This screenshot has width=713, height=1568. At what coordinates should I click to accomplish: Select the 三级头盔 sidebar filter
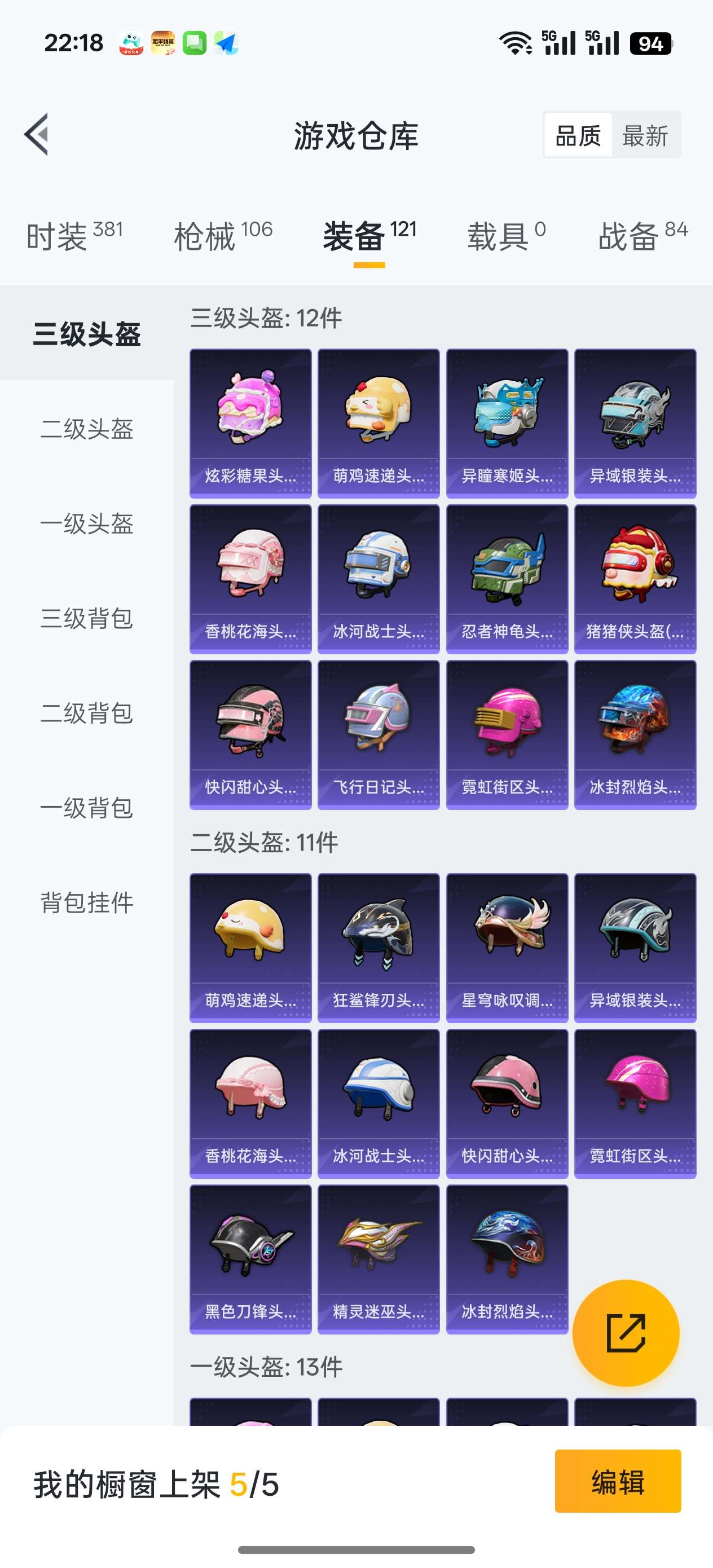[x=87, y=333]
